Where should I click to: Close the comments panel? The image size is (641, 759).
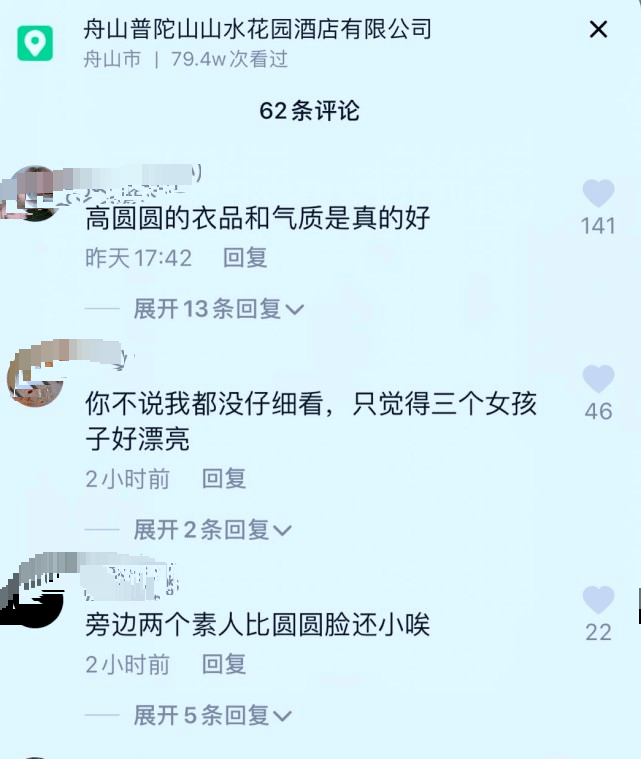coord(598,30)
